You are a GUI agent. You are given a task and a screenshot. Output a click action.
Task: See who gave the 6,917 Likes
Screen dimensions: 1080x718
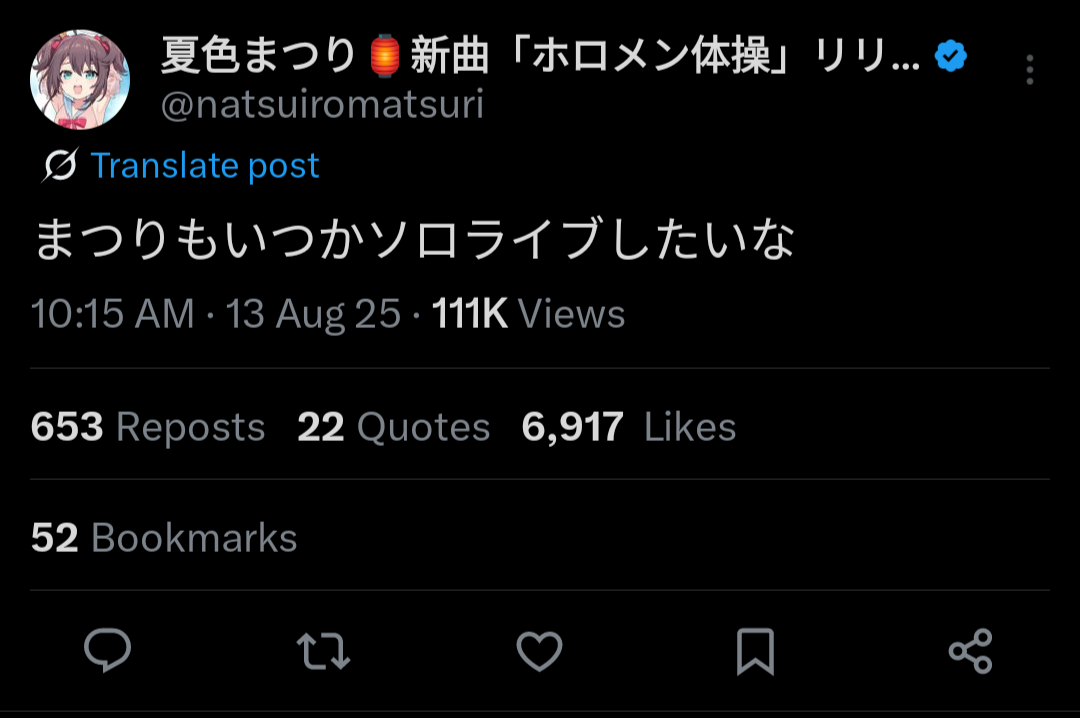click(628, 428)
